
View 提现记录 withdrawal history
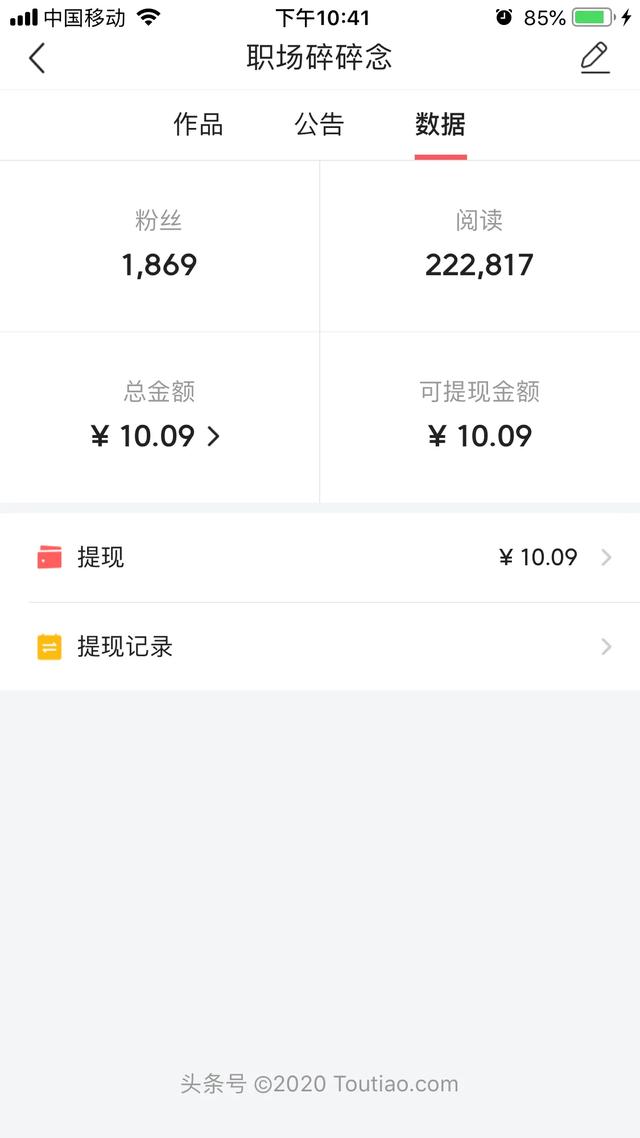pos(320,647)
